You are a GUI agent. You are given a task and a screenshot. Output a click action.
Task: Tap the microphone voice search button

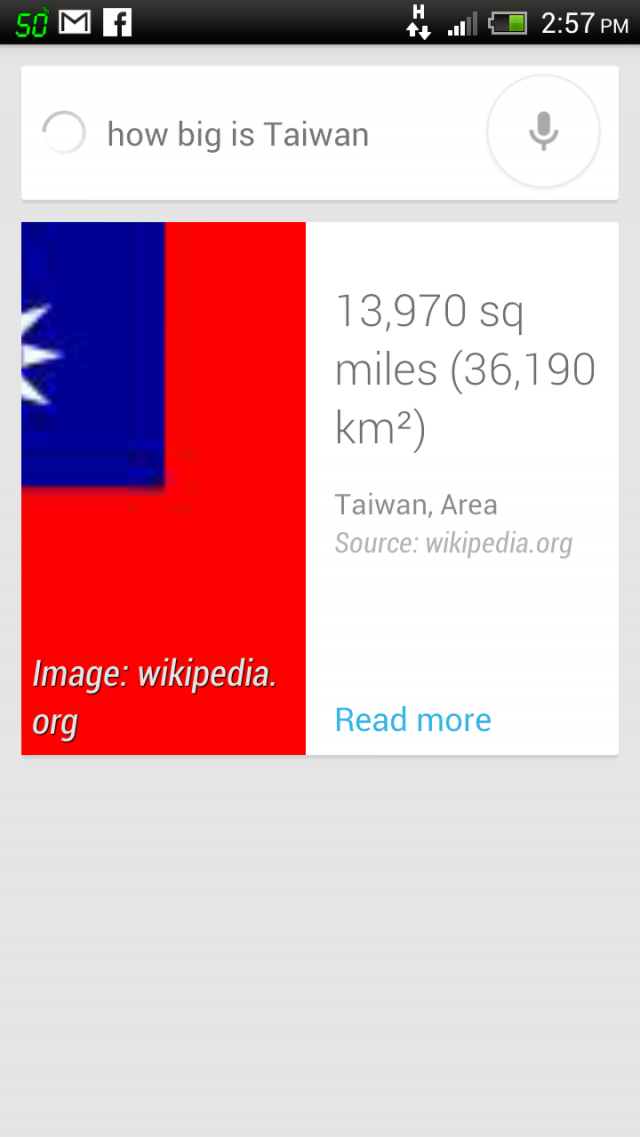pos(543,132)
